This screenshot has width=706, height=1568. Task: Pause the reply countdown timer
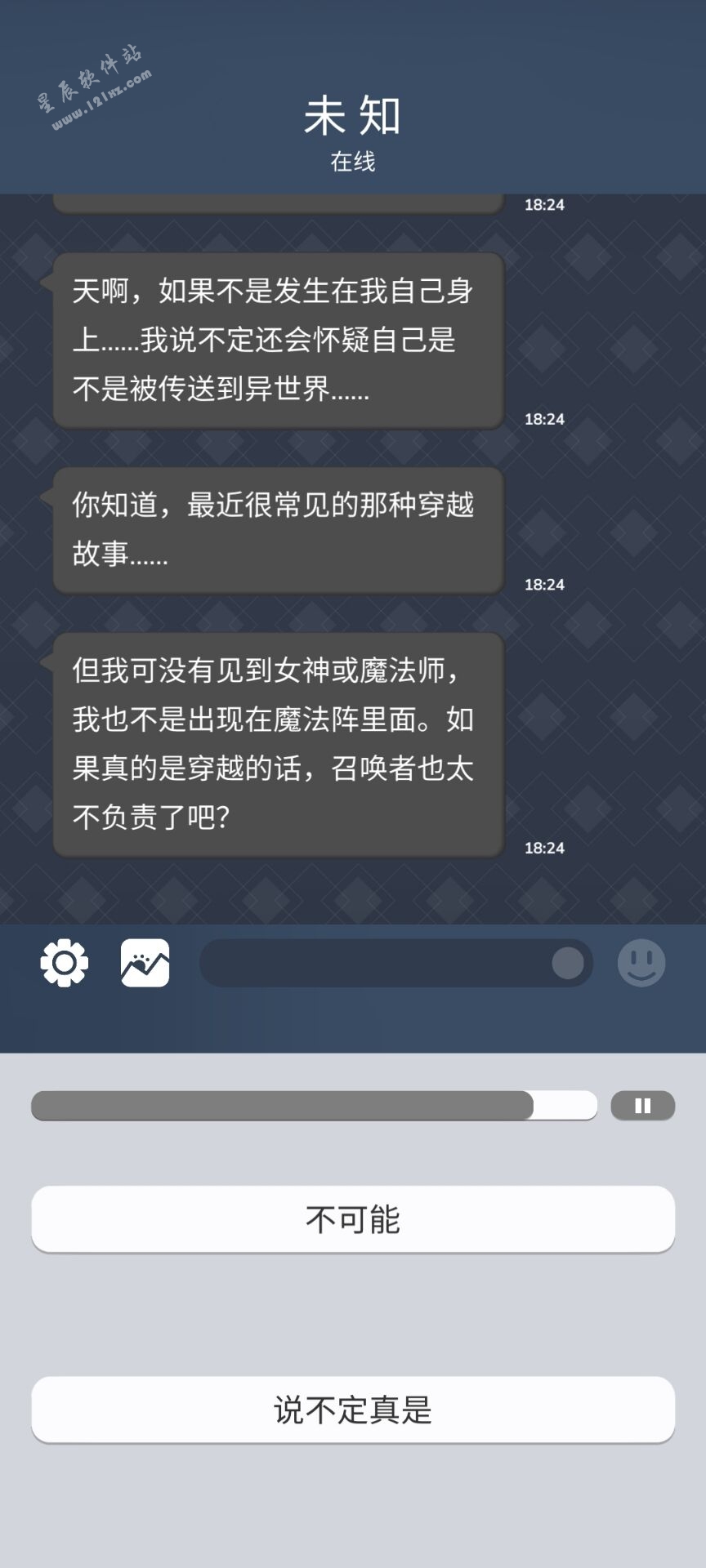click(642, 1106)
